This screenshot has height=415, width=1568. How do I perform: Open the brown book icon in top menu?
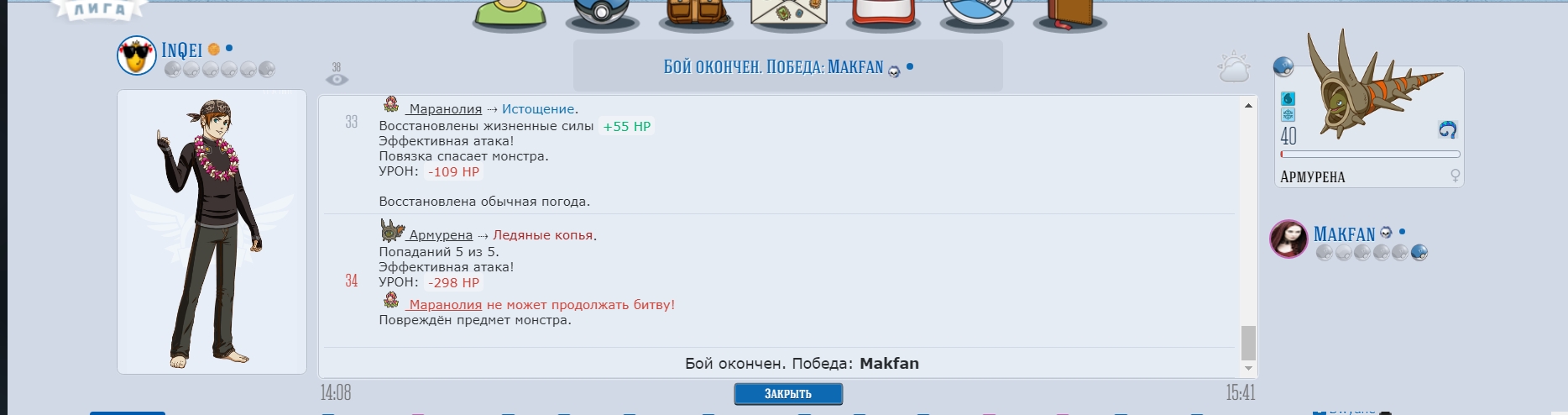(1070, 14)
